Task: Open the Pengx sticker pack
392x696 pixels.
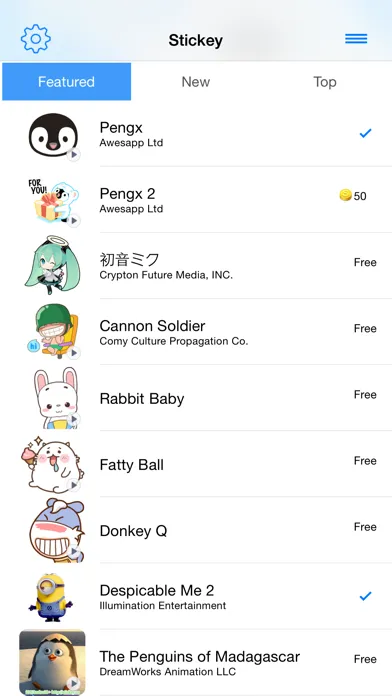Action: click(196, 134)
